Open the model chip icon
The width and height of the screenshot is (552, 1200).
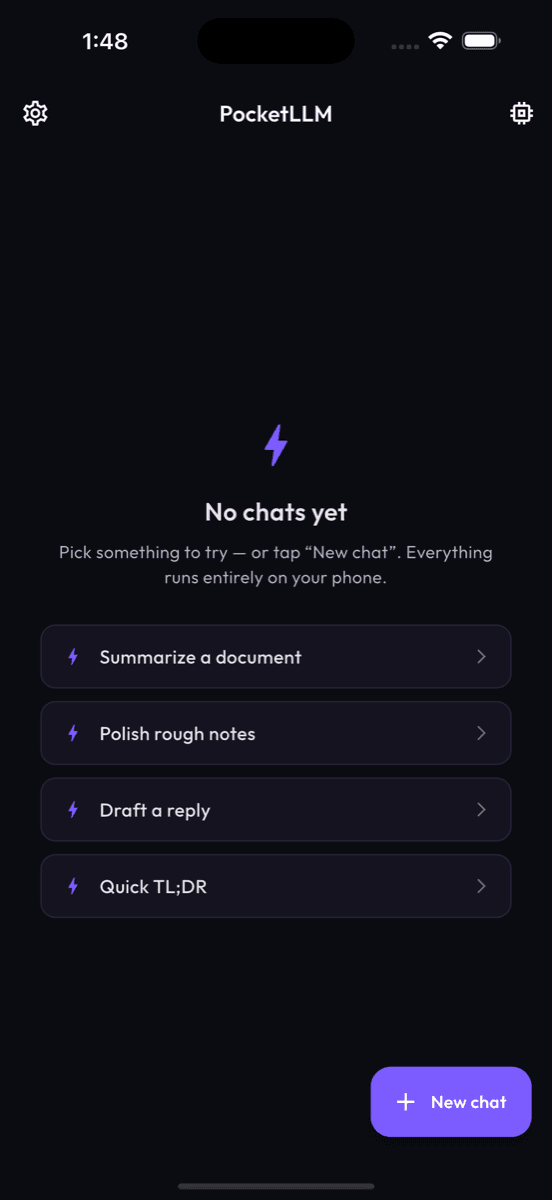521,113
